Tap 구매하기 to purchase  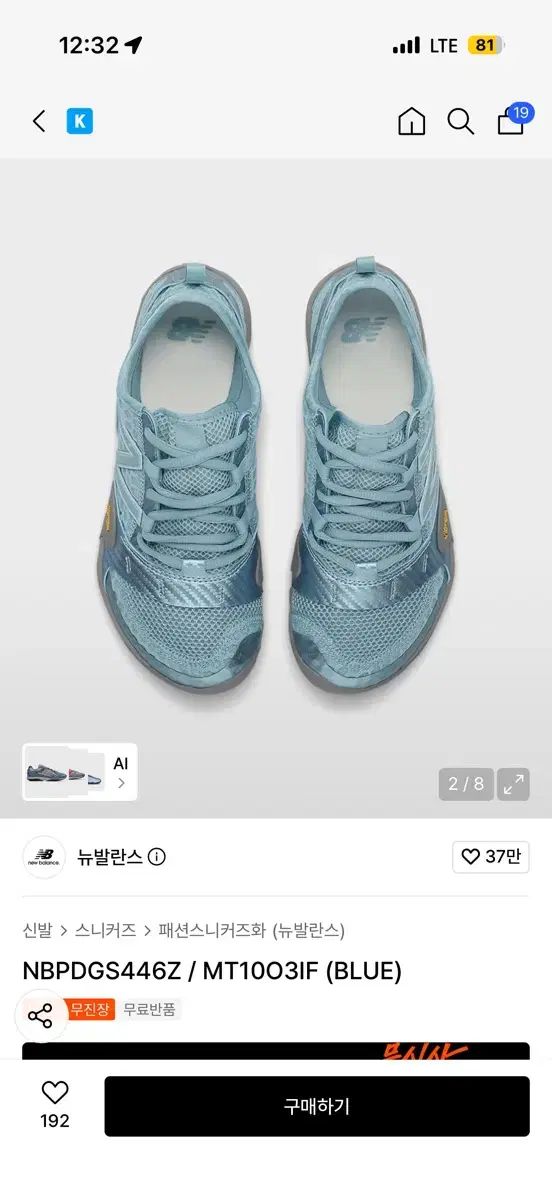(x=317, y=1106)
